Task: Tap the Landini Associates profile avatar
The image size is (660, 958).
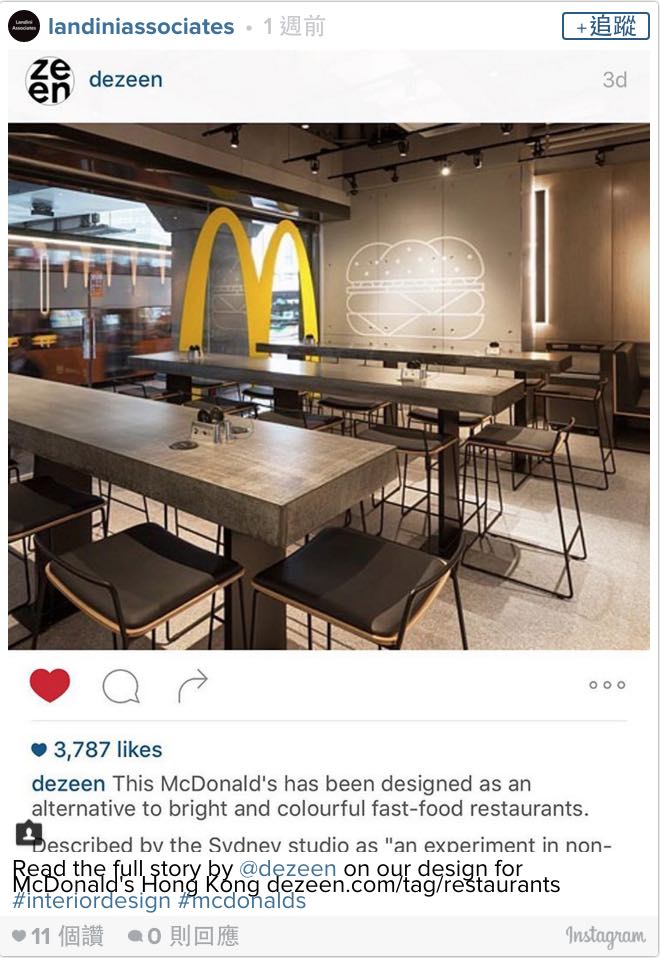Action: tap(23, 27)
